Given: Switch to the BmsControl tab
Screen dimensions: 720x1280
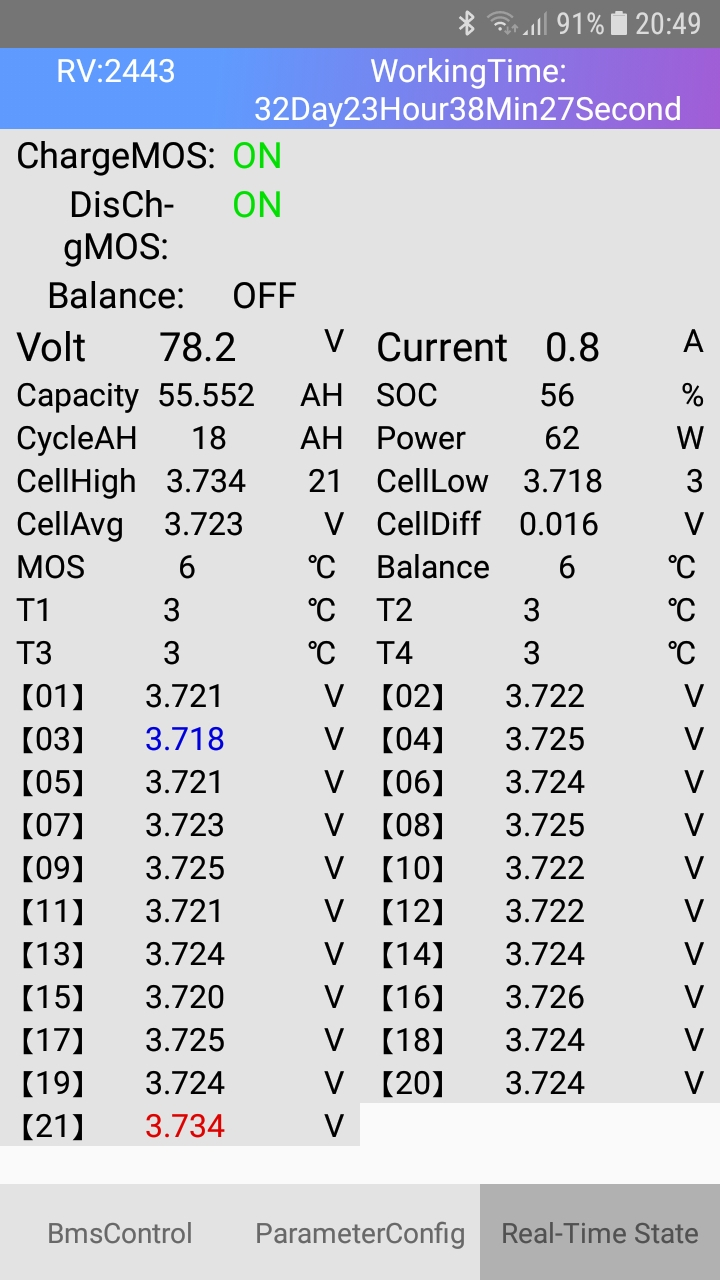Looking at the screenshot, I should click(x=120, y=1233).
